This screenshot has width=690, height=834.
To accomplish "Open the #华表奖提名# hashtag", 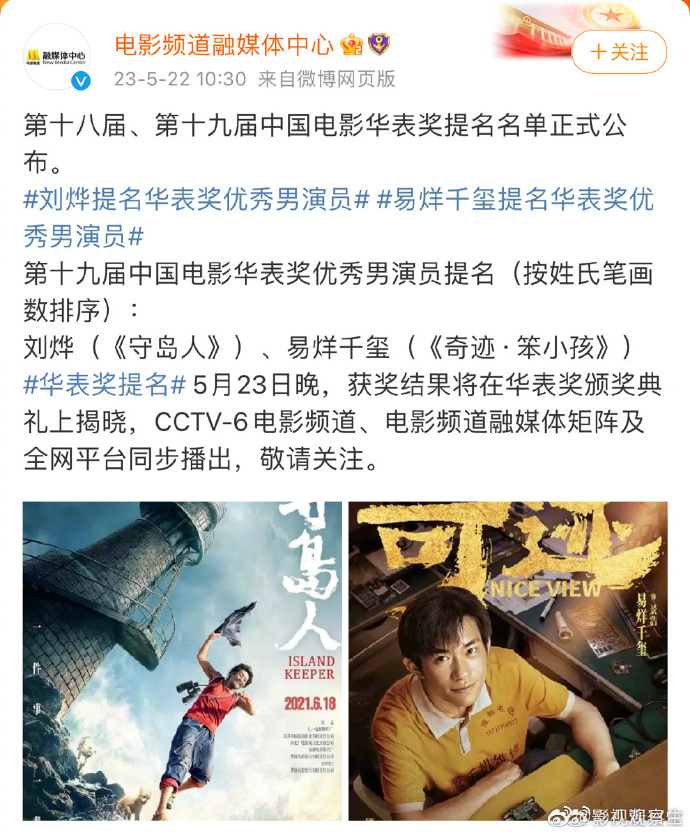I will [104, 384].
